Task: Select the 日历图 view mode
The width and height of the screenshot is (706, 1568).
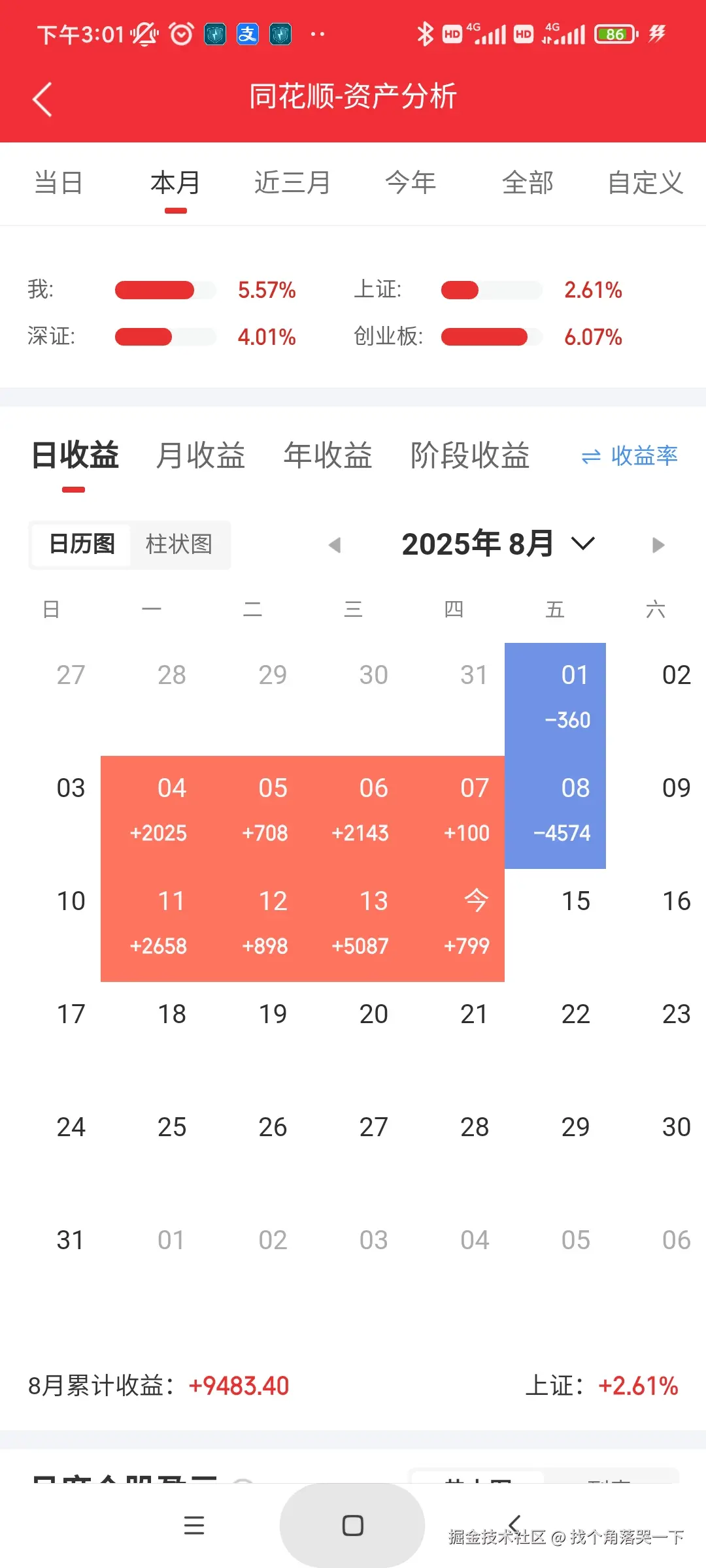Action: coord(81,545)
